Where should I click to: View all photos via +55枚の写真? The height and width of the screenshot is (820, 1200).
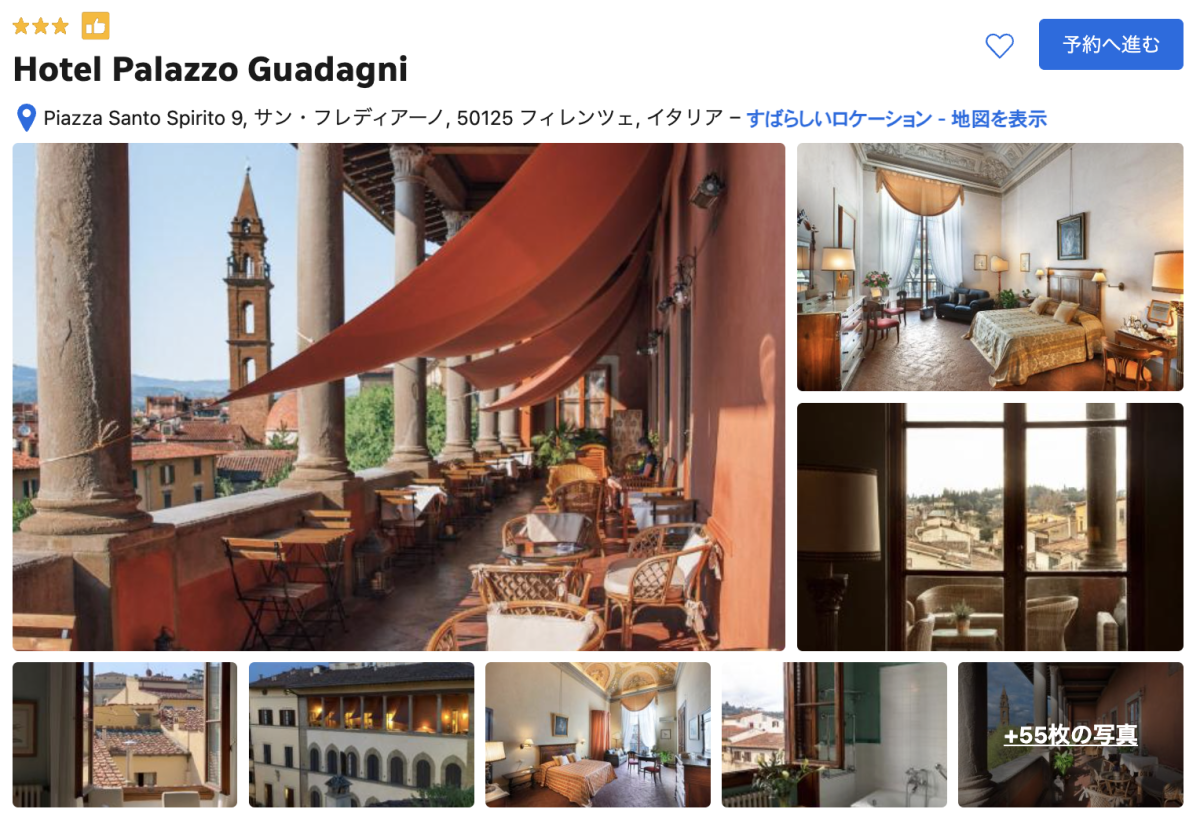pyautogui.click(x=1071, y=735)
